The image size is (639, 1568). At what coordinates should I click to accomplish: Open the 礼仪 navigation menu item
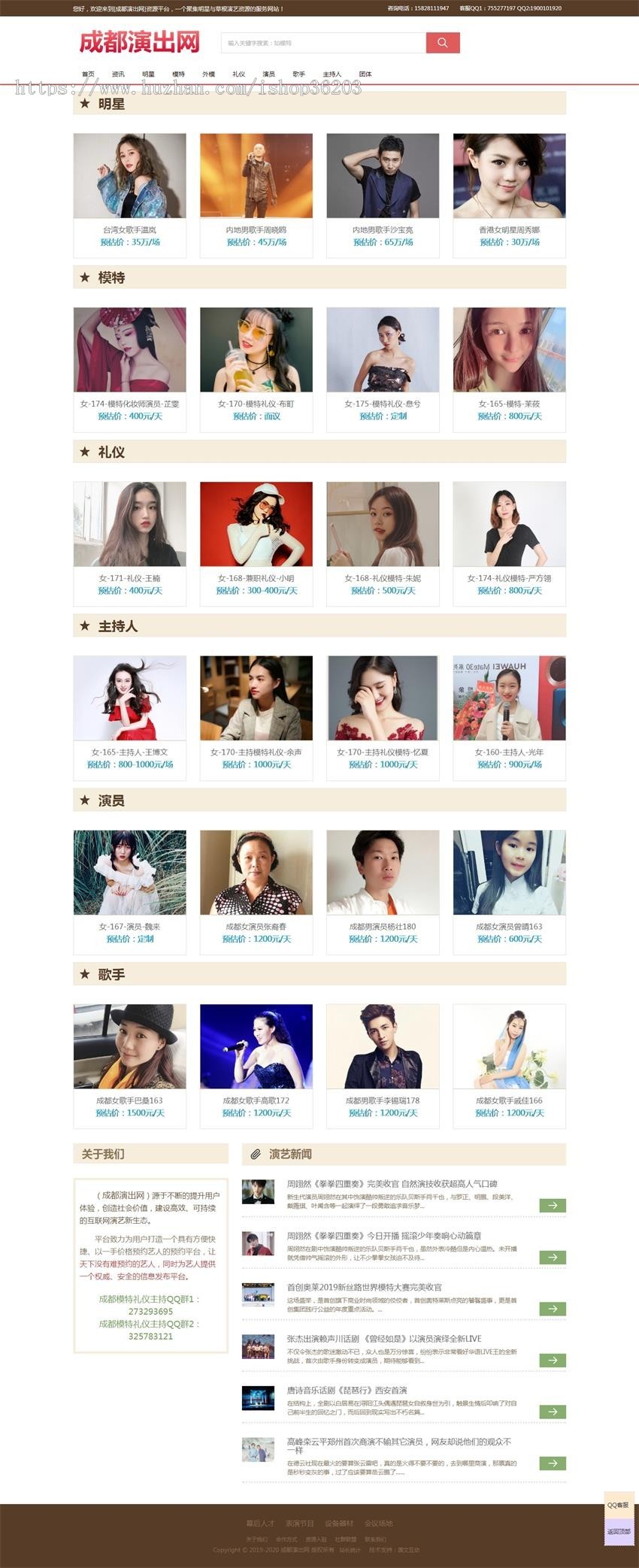(x=239, y=74)
